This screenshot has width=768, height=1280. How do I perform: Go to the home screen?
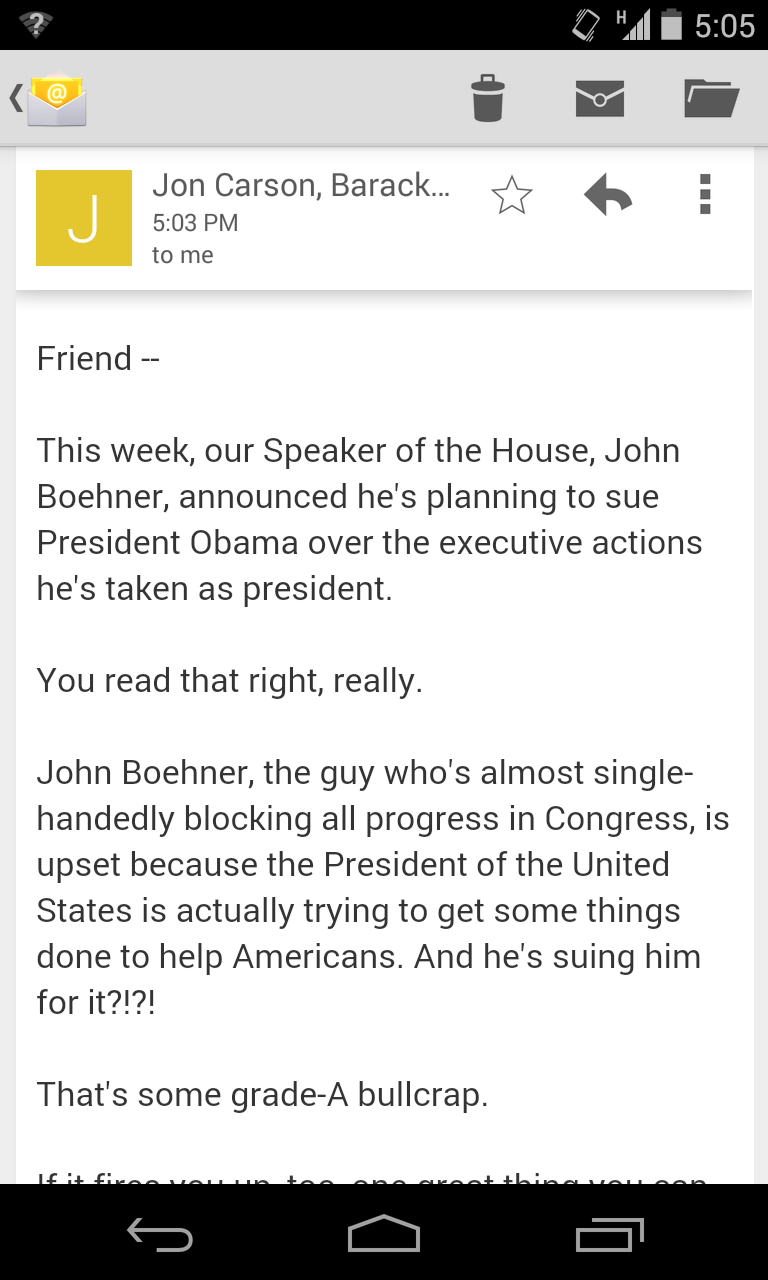(384, 1236)
